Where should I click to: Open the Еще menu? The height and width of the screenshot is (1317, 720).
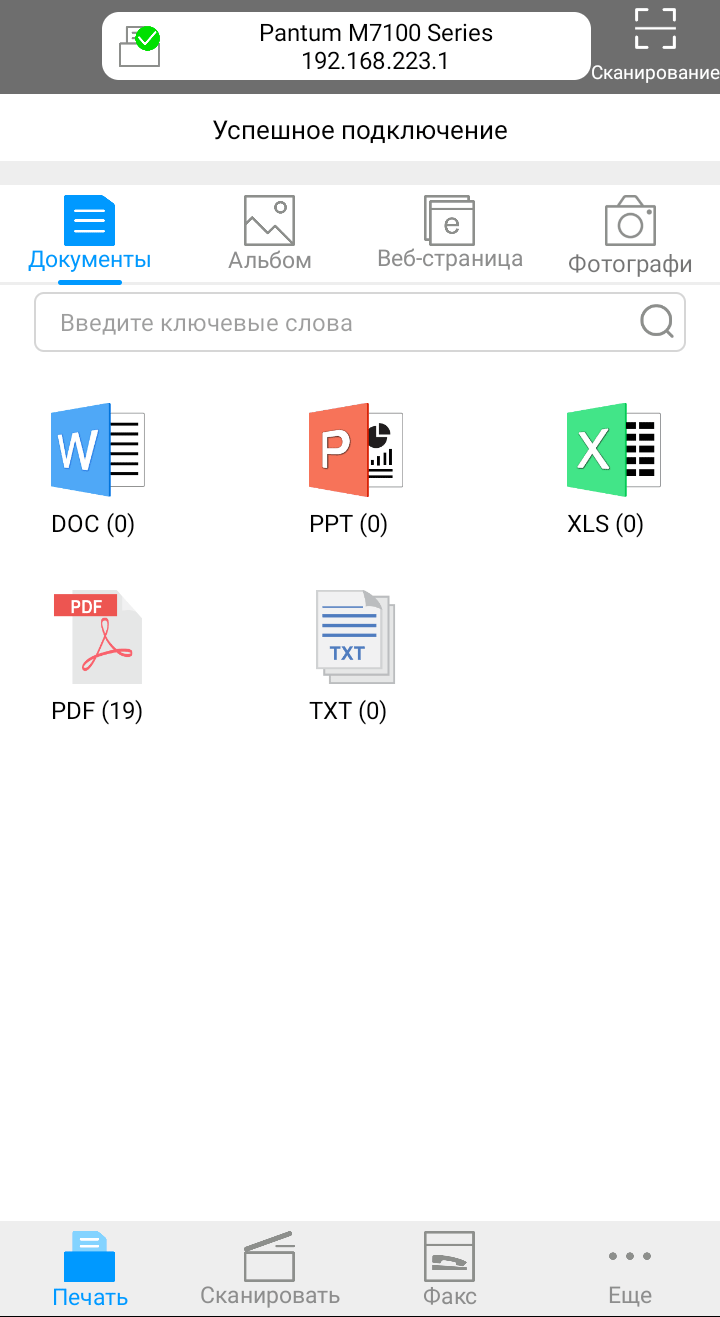pyautogui.click(x=630, y=1270)
